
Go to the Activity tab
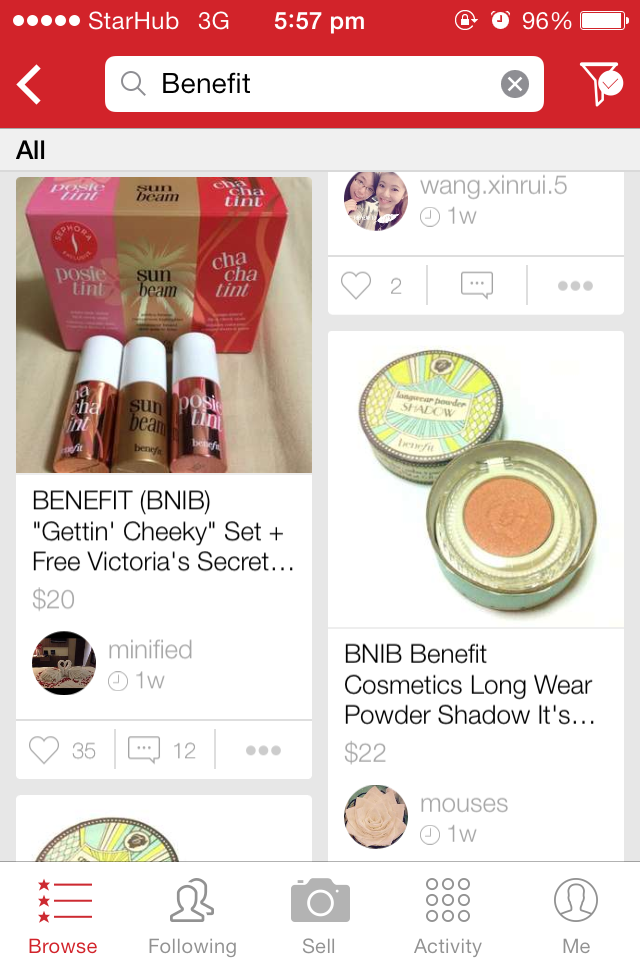point(448,916)
